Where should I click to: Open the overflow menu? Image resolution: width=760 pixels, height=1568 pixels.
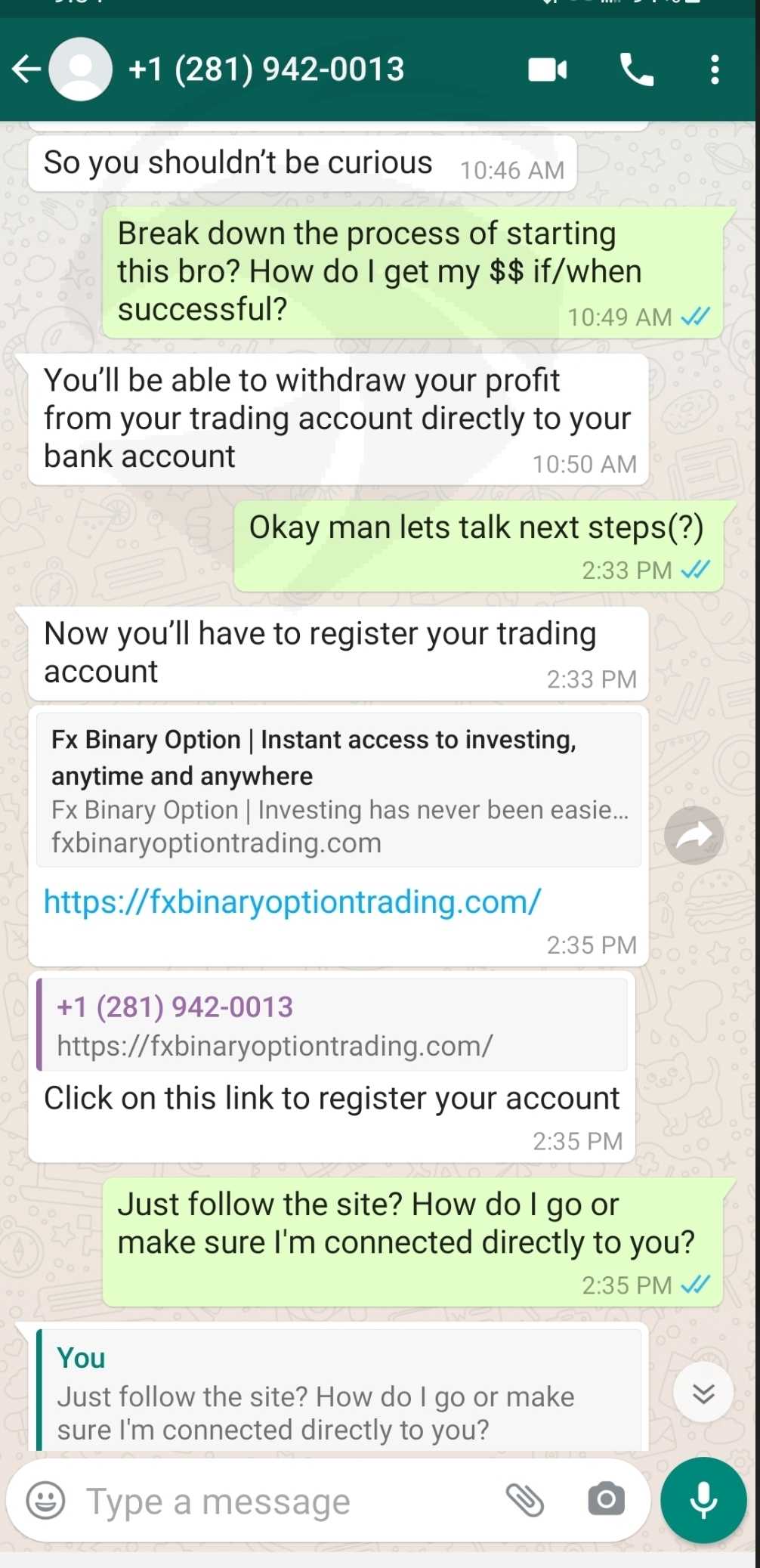714,70
